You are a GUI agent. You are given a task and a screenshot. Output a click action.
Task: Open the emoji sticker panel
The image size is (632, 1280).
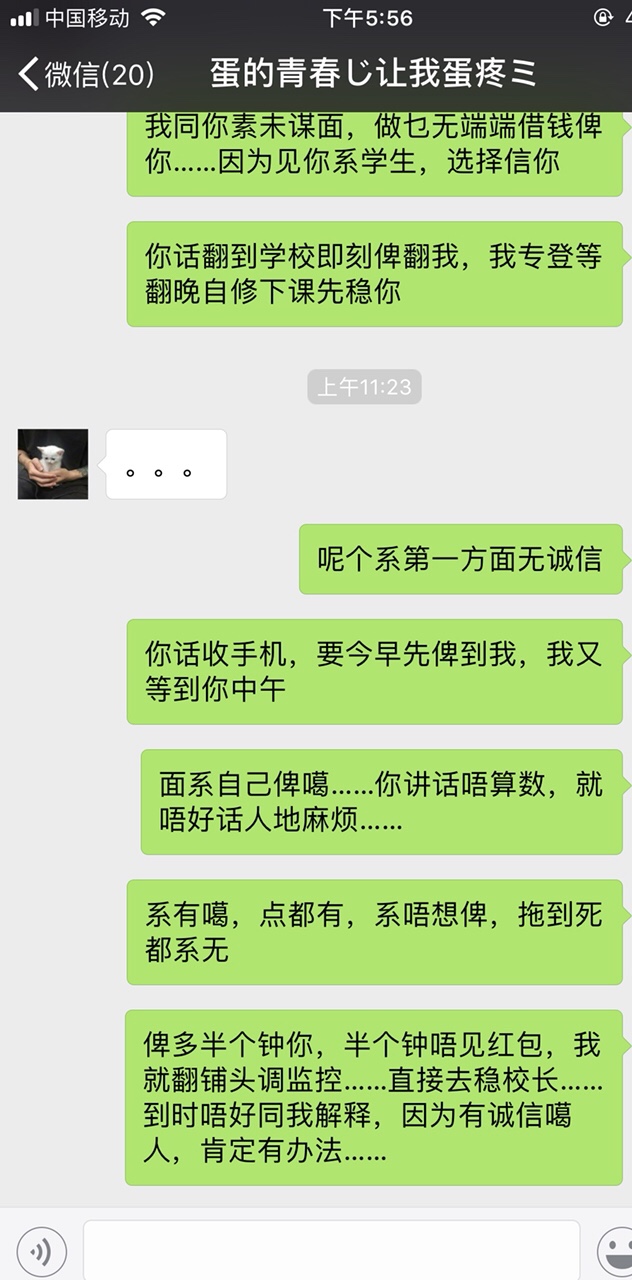pos(615,1252)
